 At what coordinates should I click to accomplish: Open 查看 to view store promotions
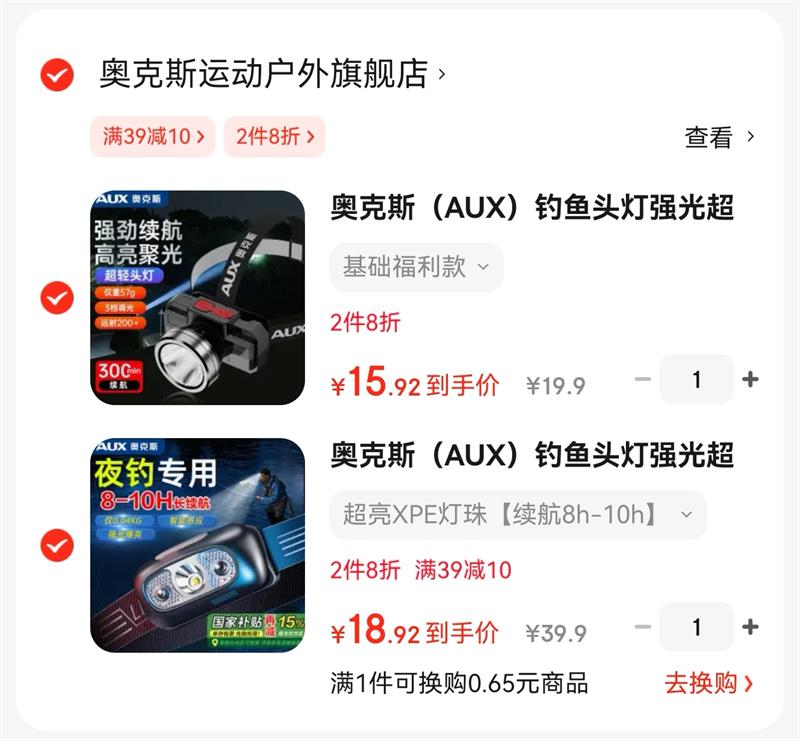[x=719, y=137]
